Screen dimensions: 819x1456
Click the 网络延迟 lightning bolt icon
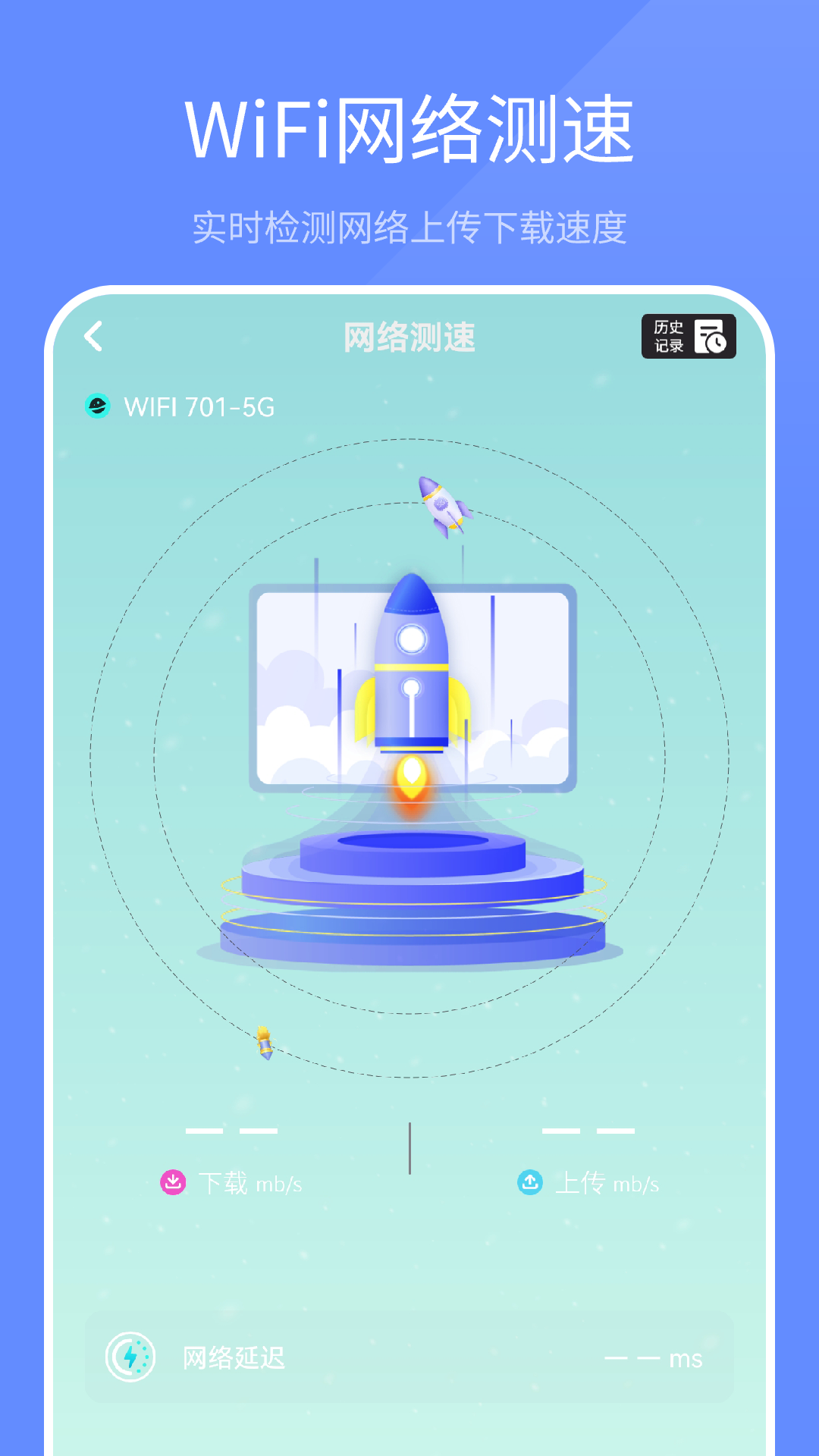click(130, 1357)
